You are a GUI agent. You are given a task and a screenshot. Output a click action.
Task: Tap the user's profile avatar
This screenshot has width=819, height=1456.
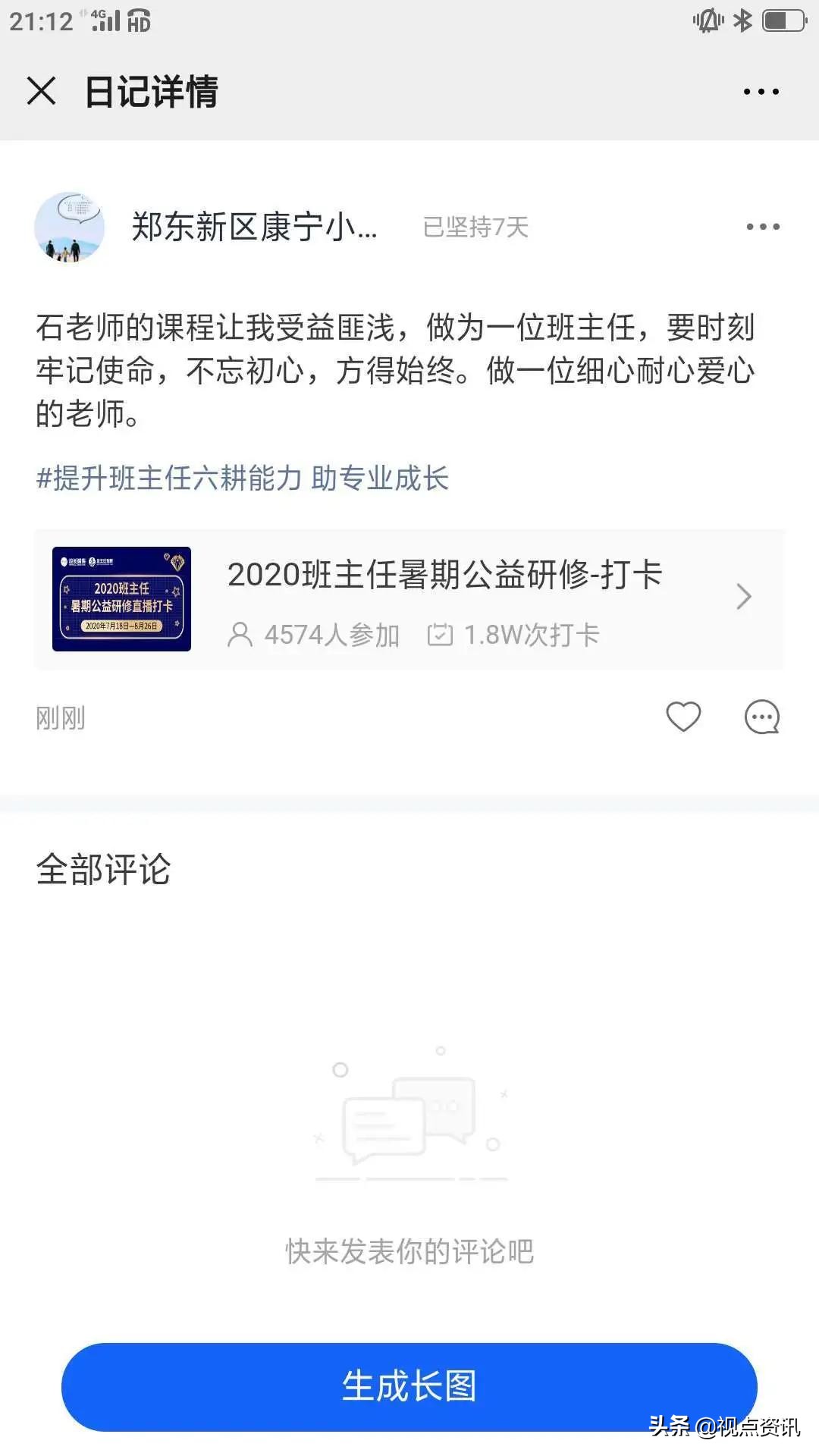tap(71, 227)
